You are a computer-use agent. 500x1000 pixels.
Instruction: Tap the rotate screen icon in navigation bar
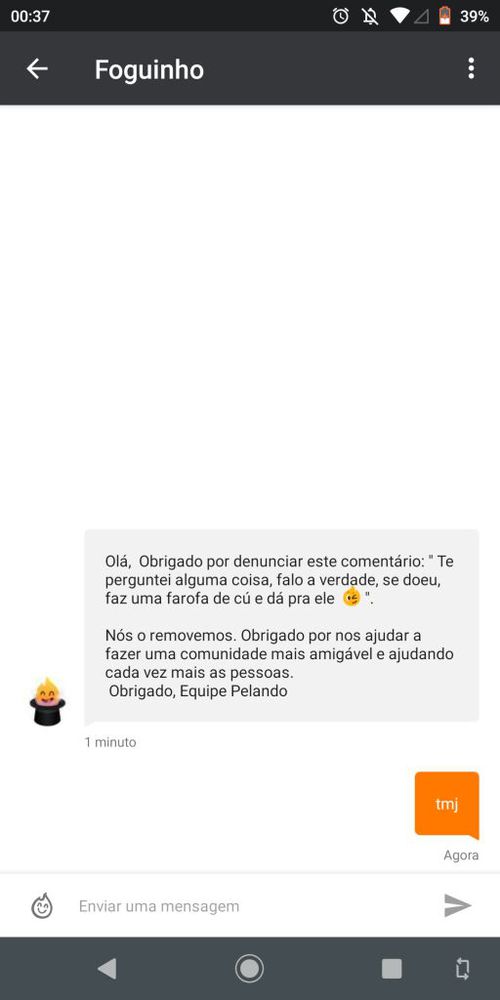(463, 969)
